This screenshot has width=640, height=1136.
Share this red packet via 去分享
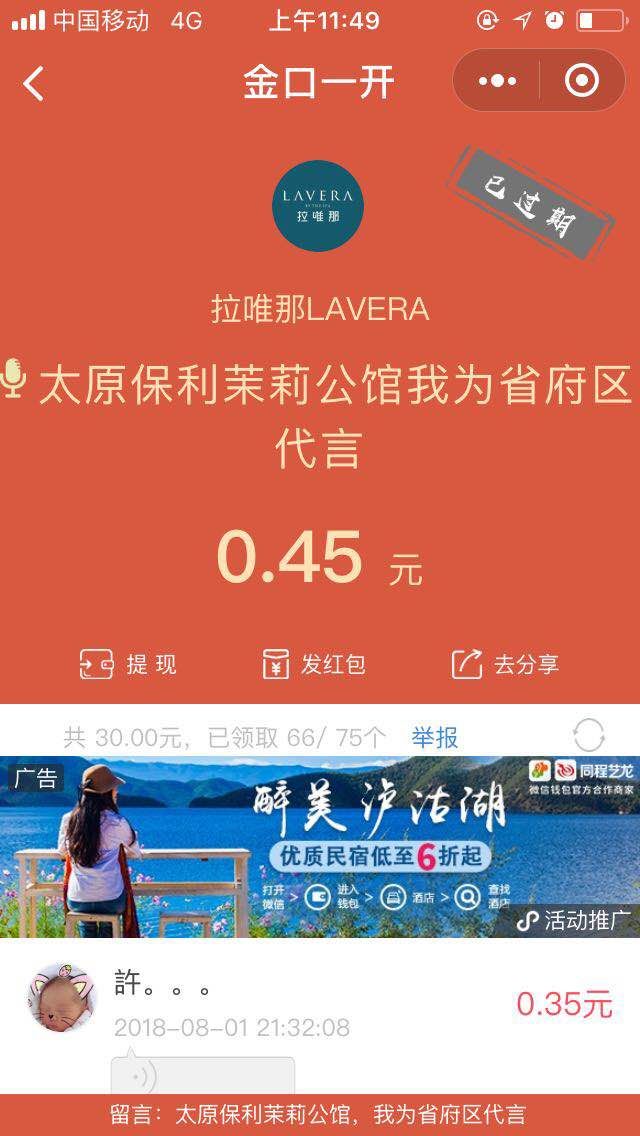tap(505, 664)
